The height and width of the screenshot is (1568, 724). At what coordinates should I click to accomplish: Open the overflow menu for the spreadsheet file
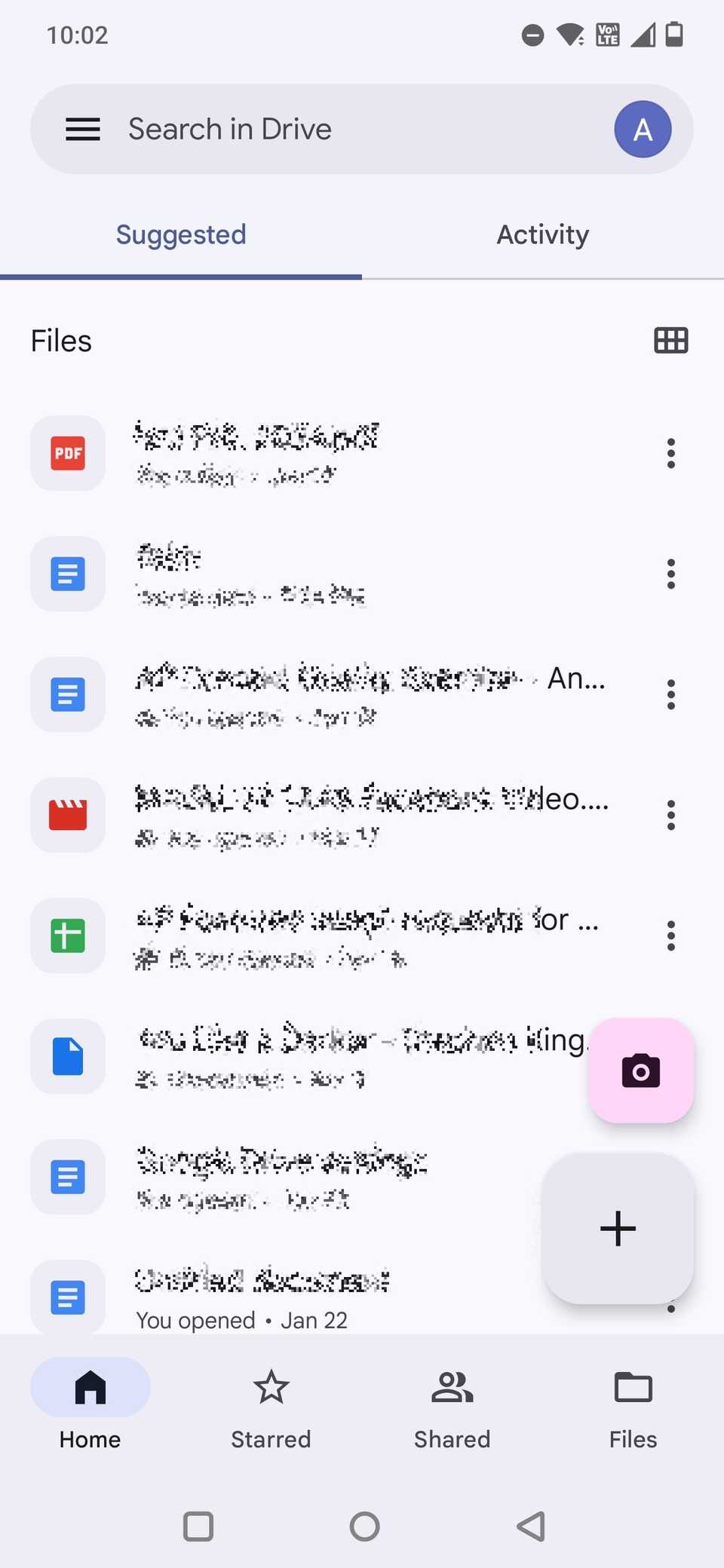pyautogui.click(x=670, y=936)
